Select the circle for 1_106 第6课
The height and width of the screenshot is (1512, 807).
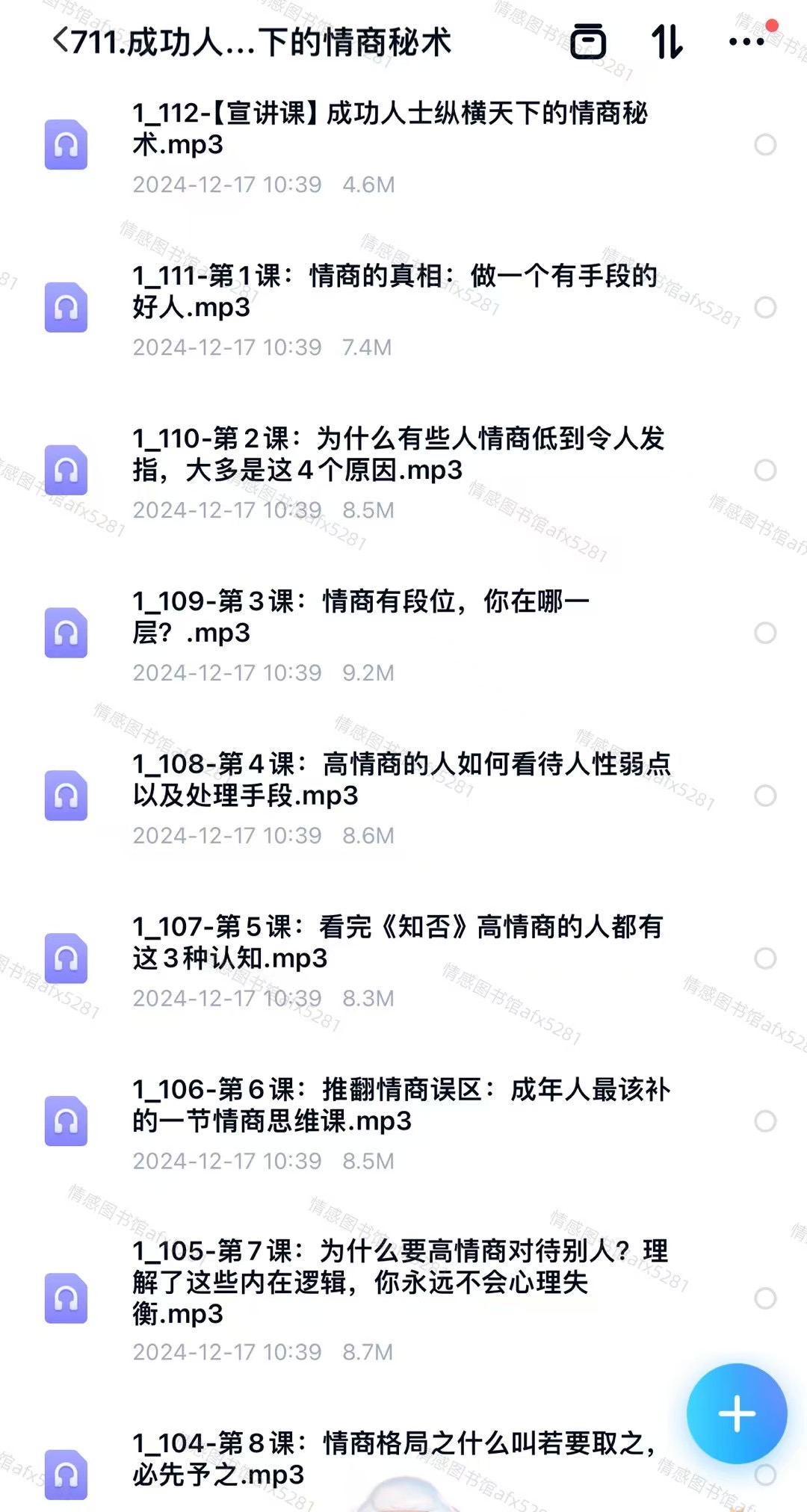pyautogui.click(x=765, y=1121)
